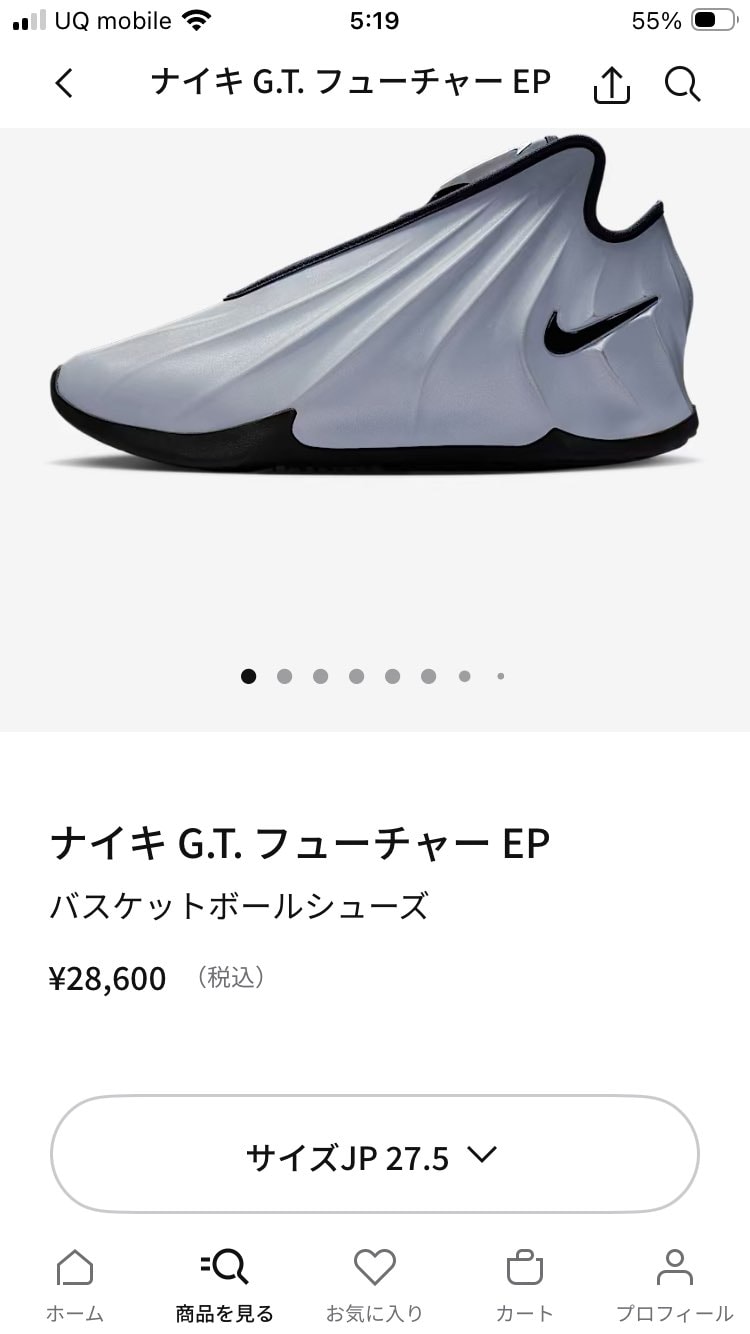Tap the お気に入り heart icon

point(374,1268)
